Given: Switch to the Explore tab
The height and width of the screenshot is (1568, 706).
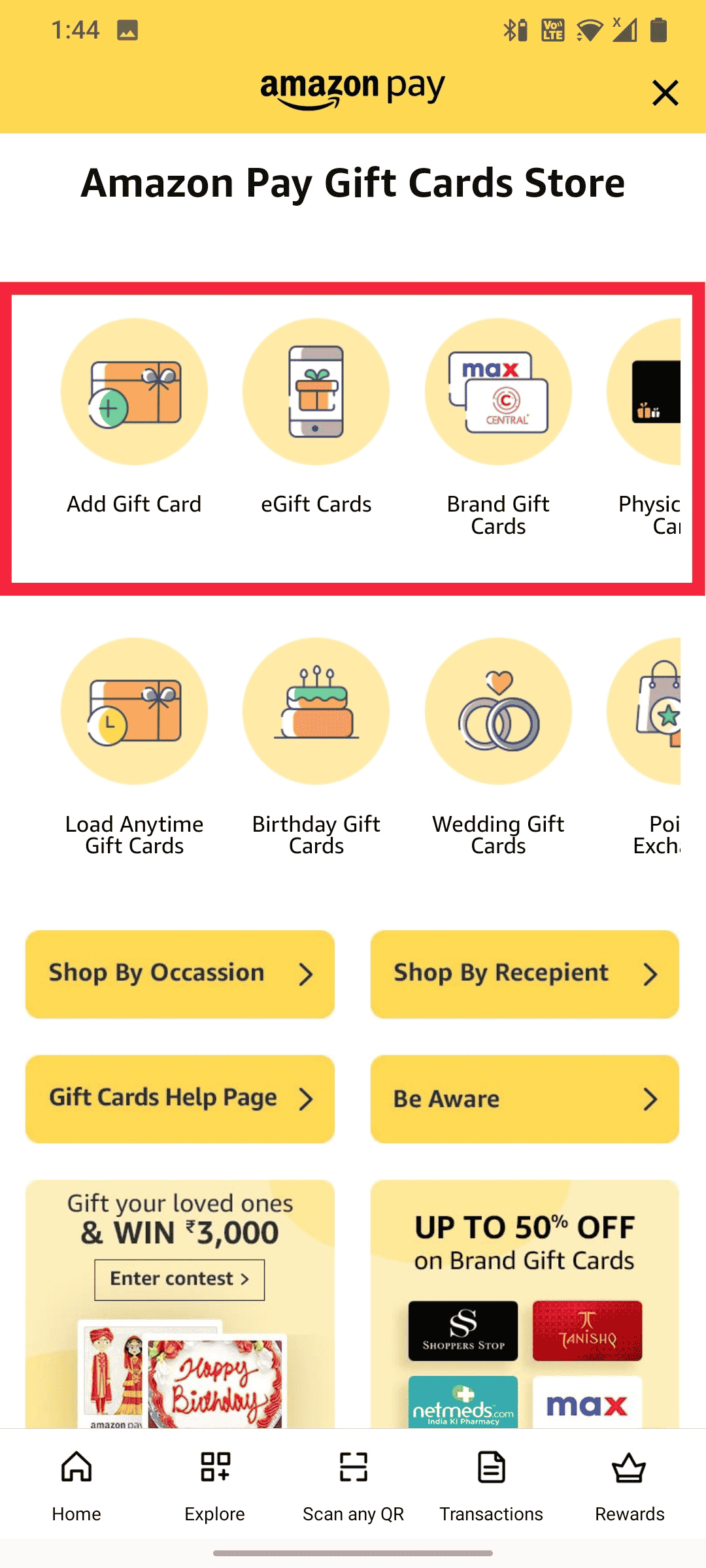Looking at the screenshot, I should [x=214, y=1482].
